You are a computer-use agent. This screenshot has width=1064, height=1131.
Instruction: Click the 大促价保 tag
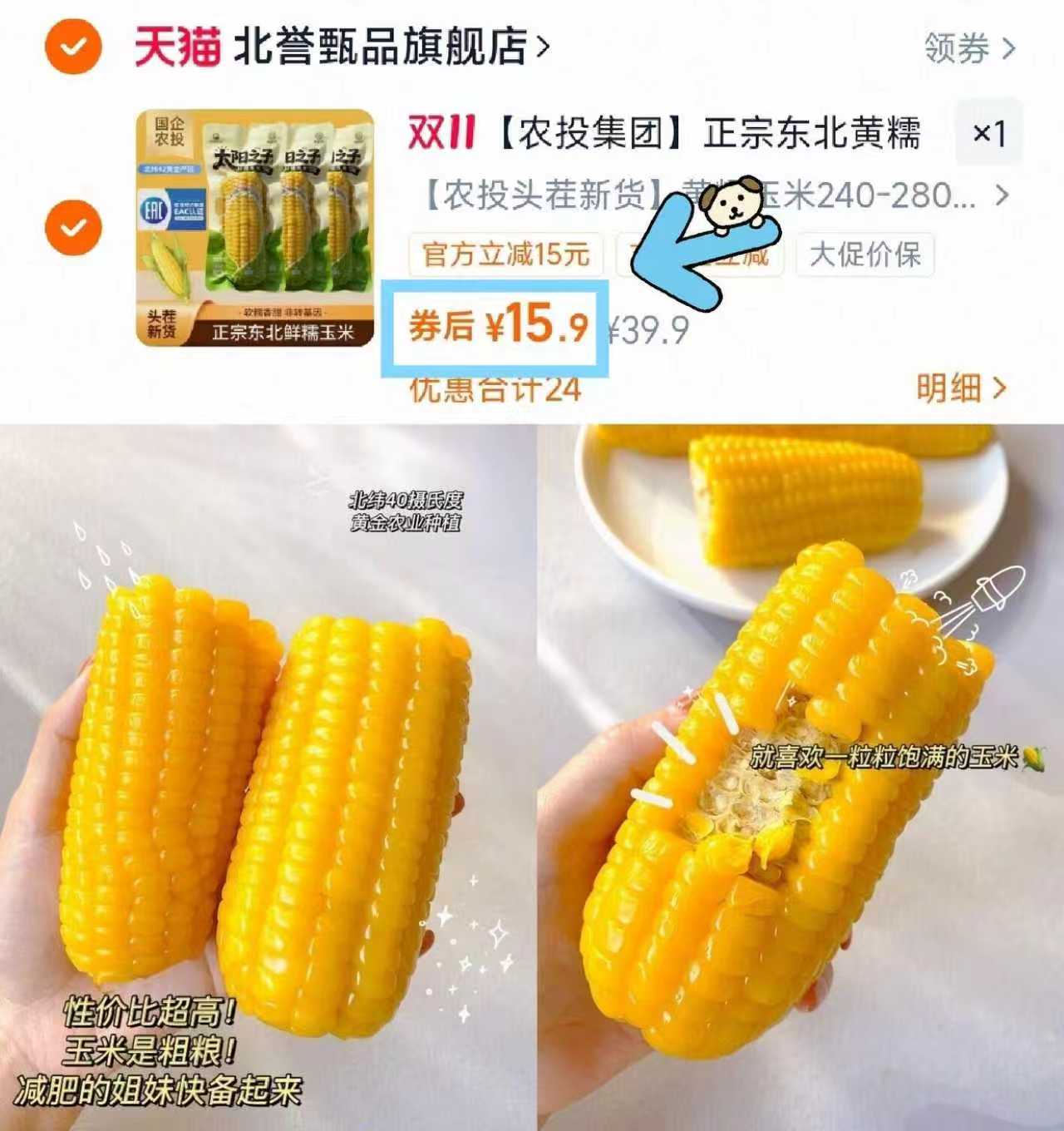864,257
